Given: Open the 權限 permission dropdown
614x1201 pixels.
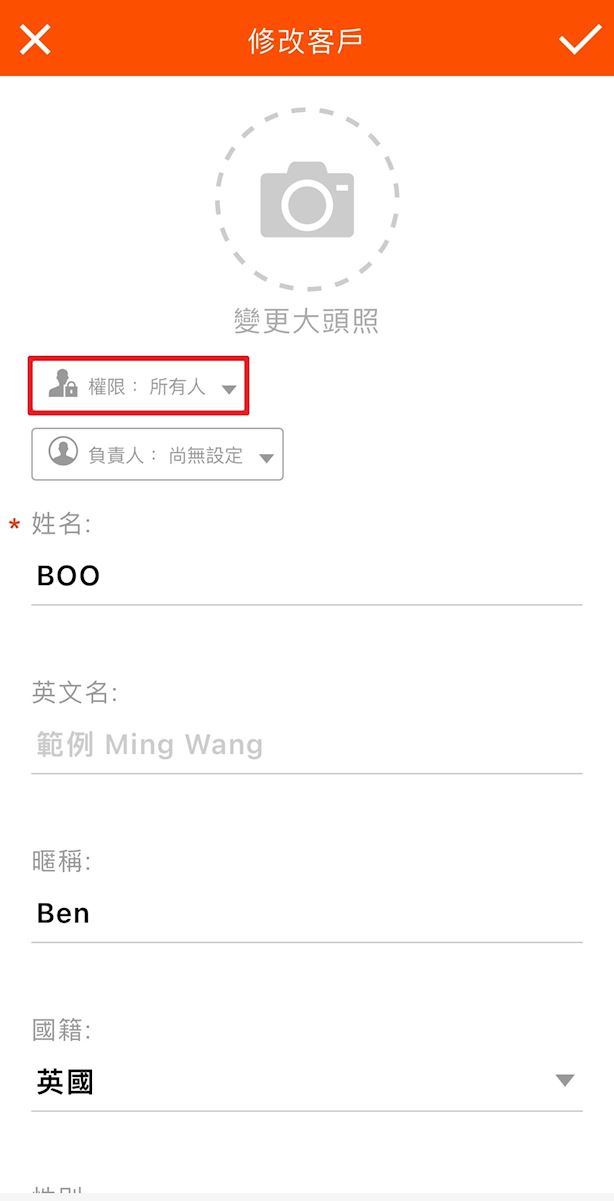Looking at the screenshot, I should click(x=138, y=386).
